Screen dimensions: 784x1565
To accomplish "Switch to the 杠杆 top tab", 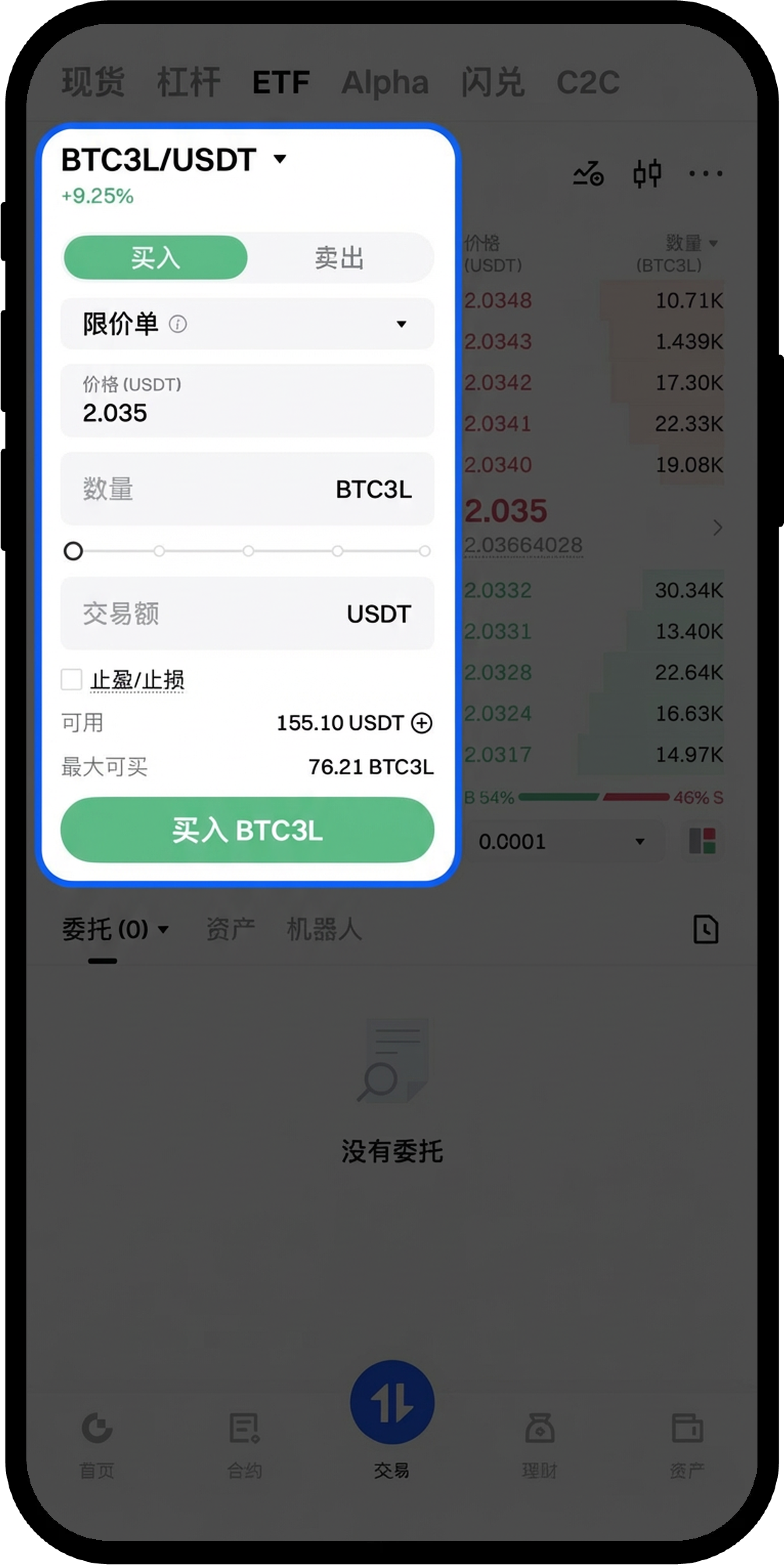I will [x=188, y=82].
